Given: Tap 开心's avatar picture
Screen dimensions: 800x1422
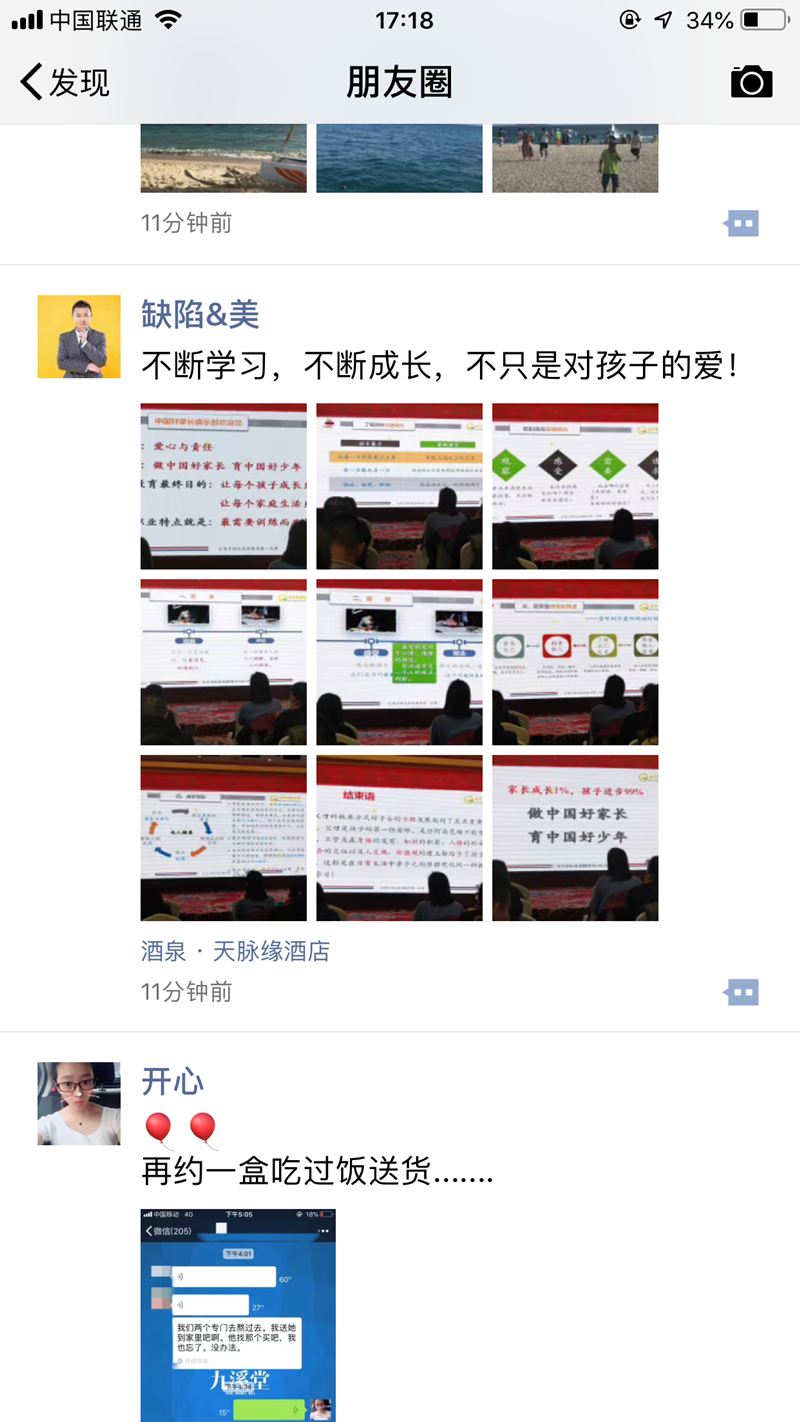Looking at the screenshot, I should [79, 1103].
